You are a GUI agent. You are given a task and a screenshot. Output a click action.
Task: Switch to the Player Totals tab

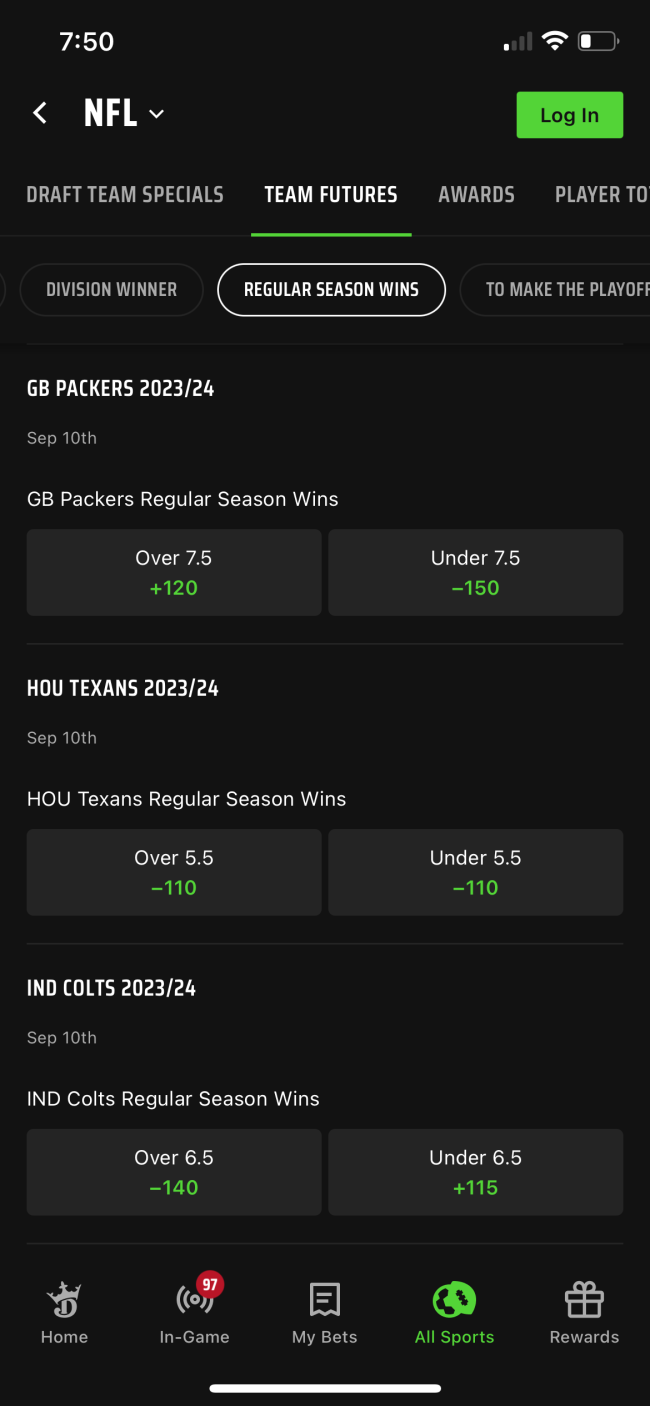tap(602, 194)
